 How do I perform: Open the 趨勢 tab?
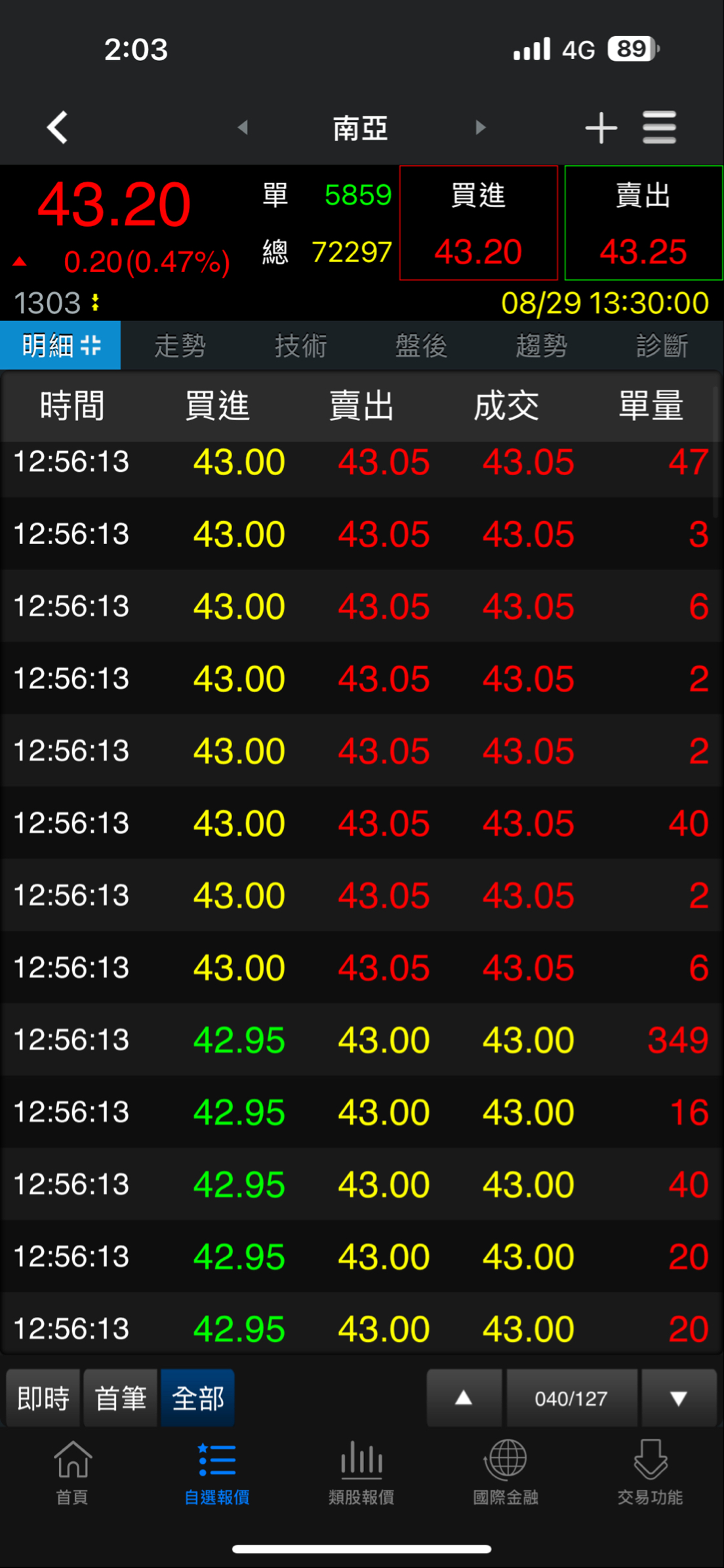click(542, 345)
